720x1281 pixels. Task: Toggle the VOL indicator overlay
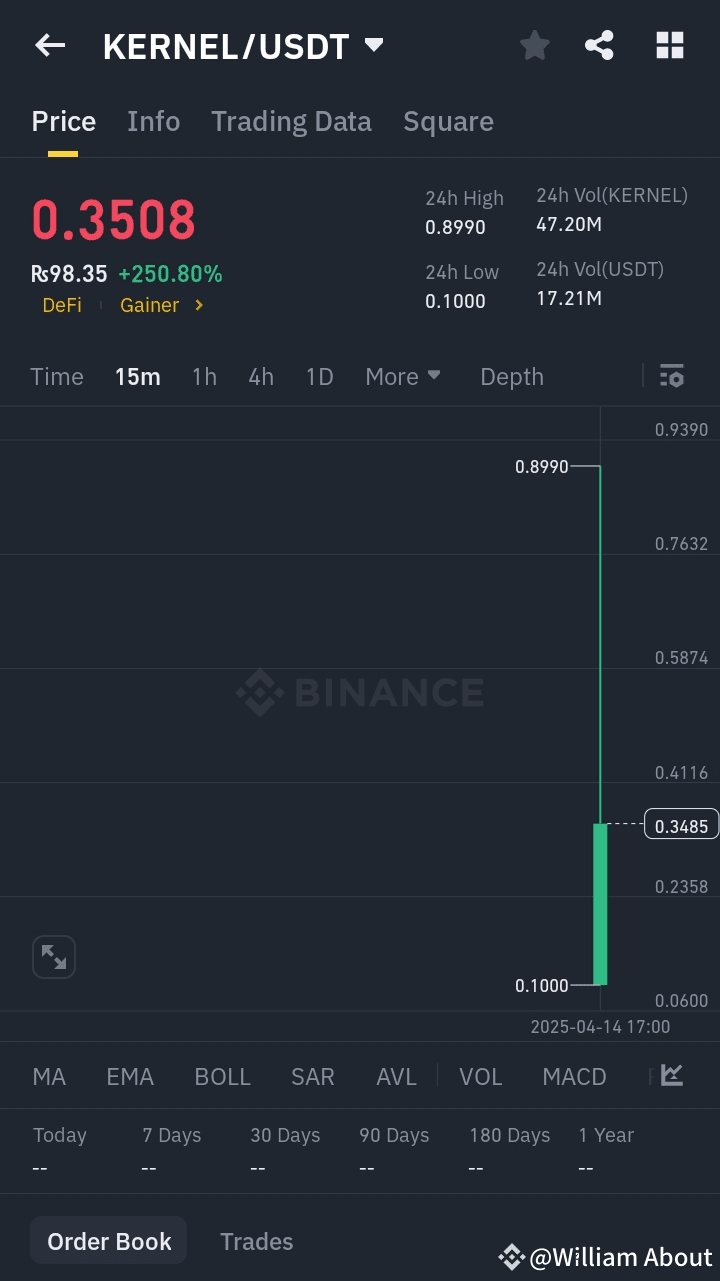pos(480,1075)
